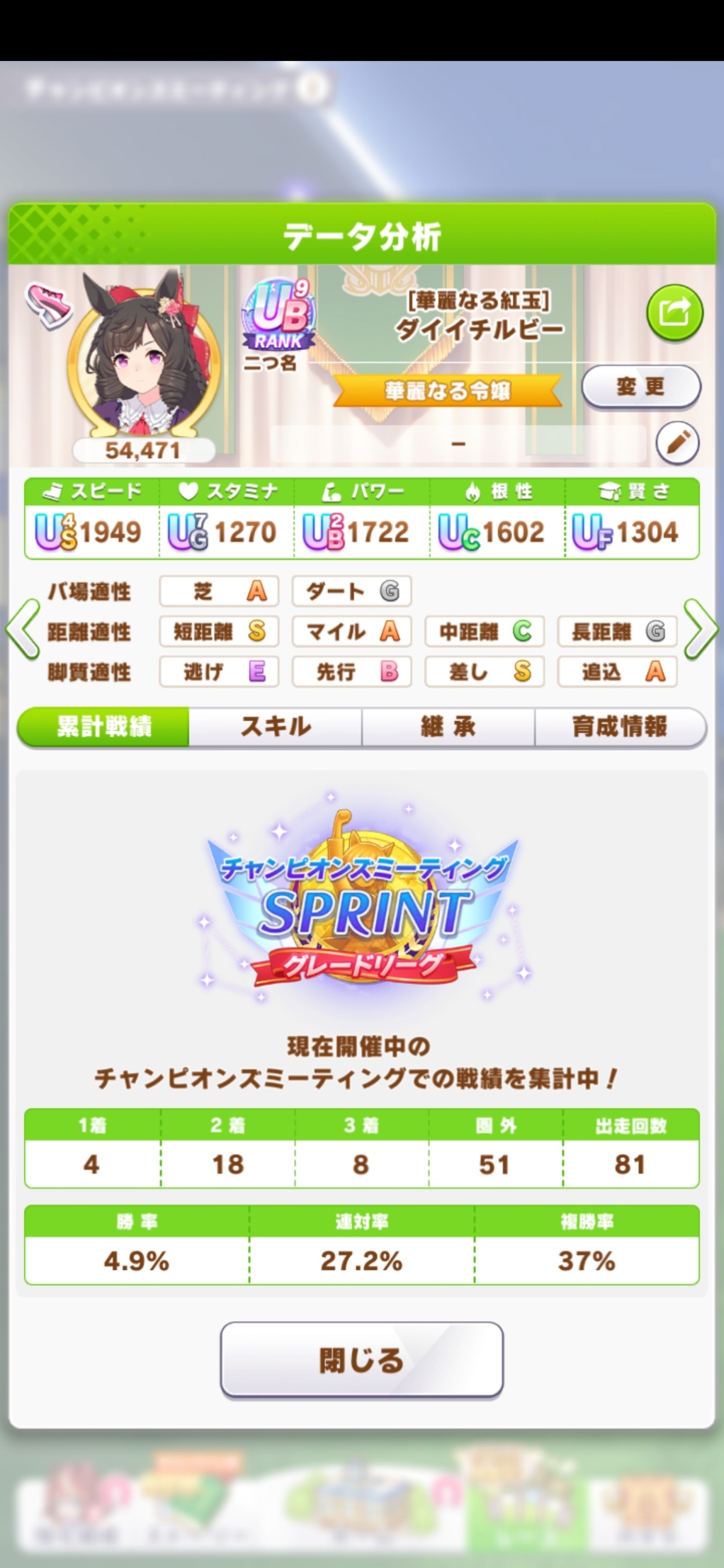724x1568 pixels.
Task: Switch to the スキル tab
Action: (x=276, y=727)
